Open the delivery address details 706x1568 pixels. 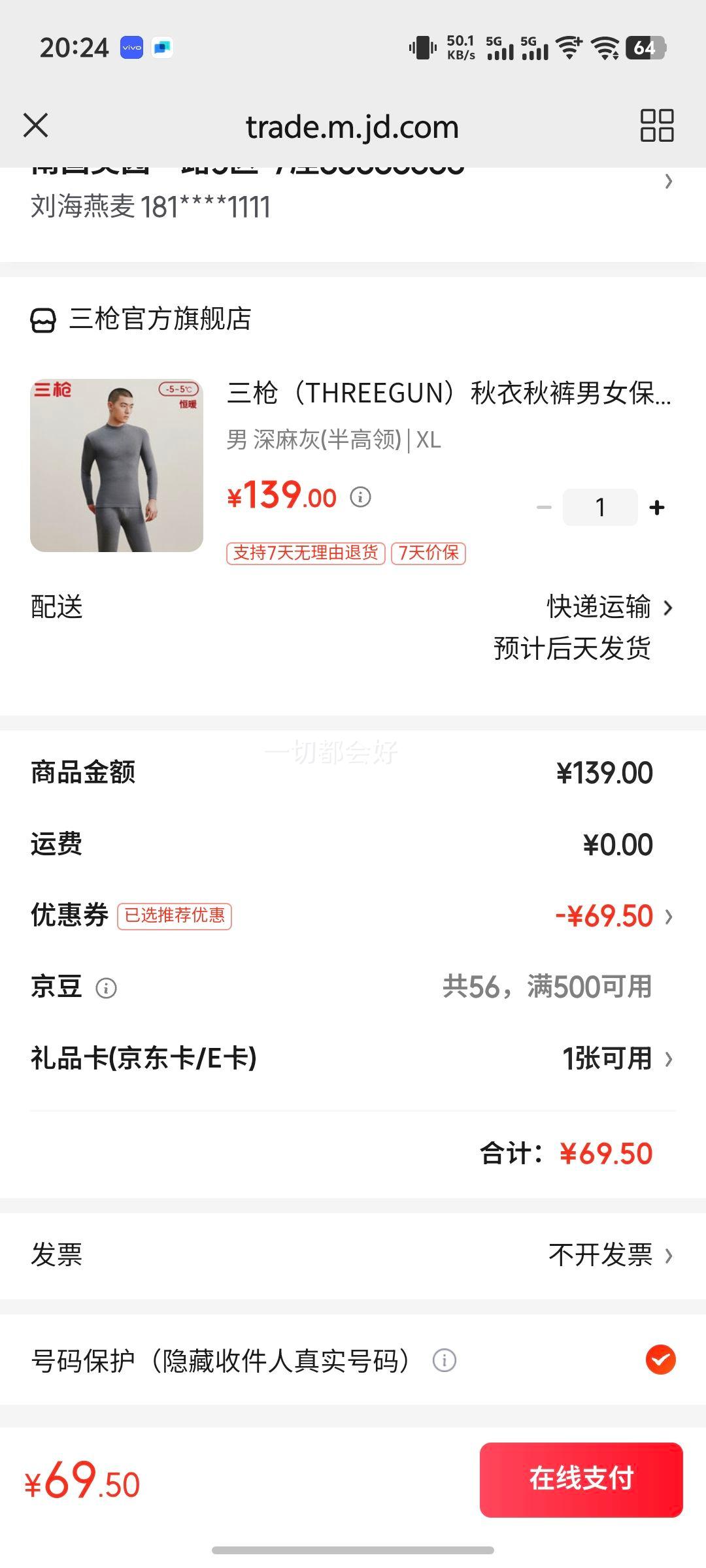click(667, 182)
